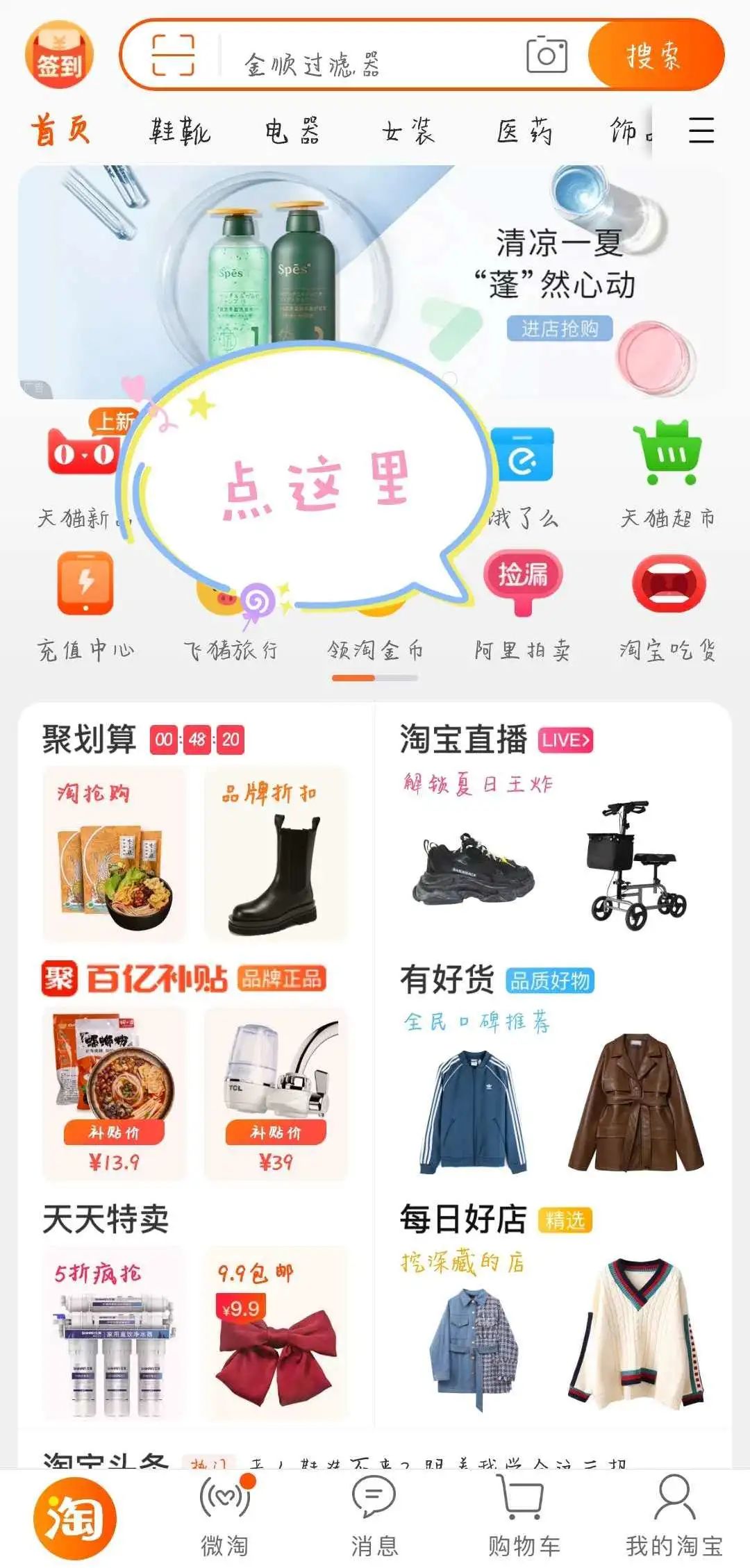The width and height of the screenshot is (750, 1568).
Task: Open the 淘抢购 deal card
Action: 115,854
